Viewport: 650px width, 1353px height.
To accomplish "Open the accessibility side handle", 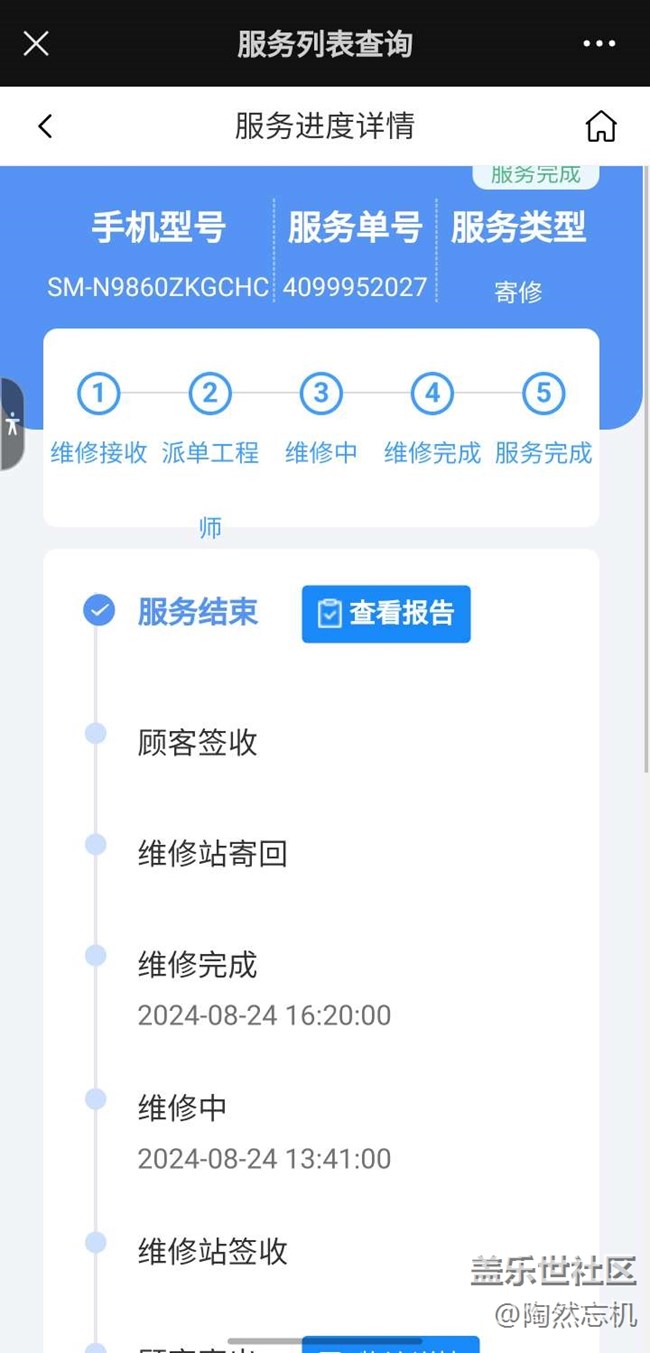I will click(11, 424).
